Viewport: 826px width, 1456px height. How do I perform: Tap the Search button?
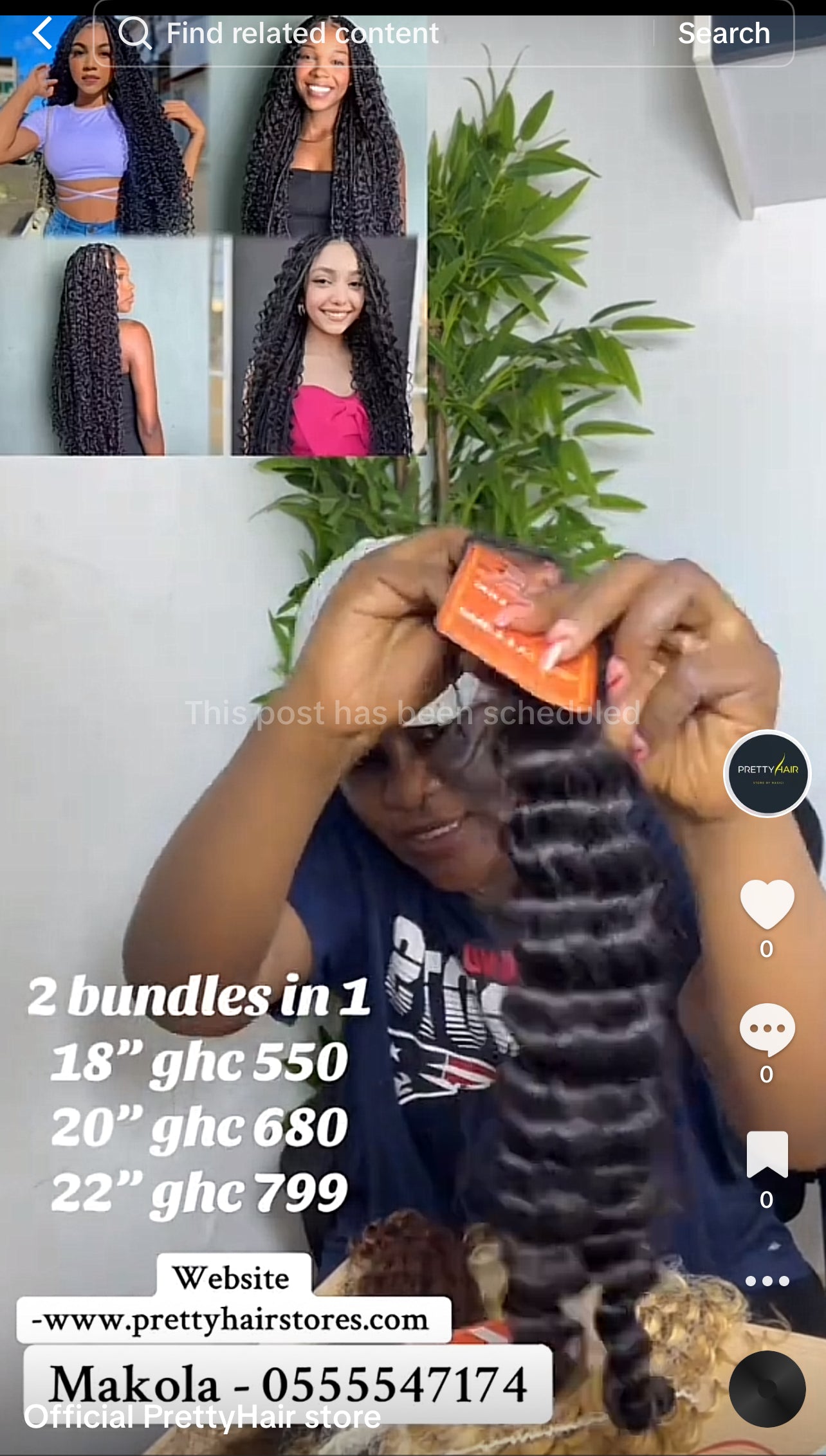point(724,33)
